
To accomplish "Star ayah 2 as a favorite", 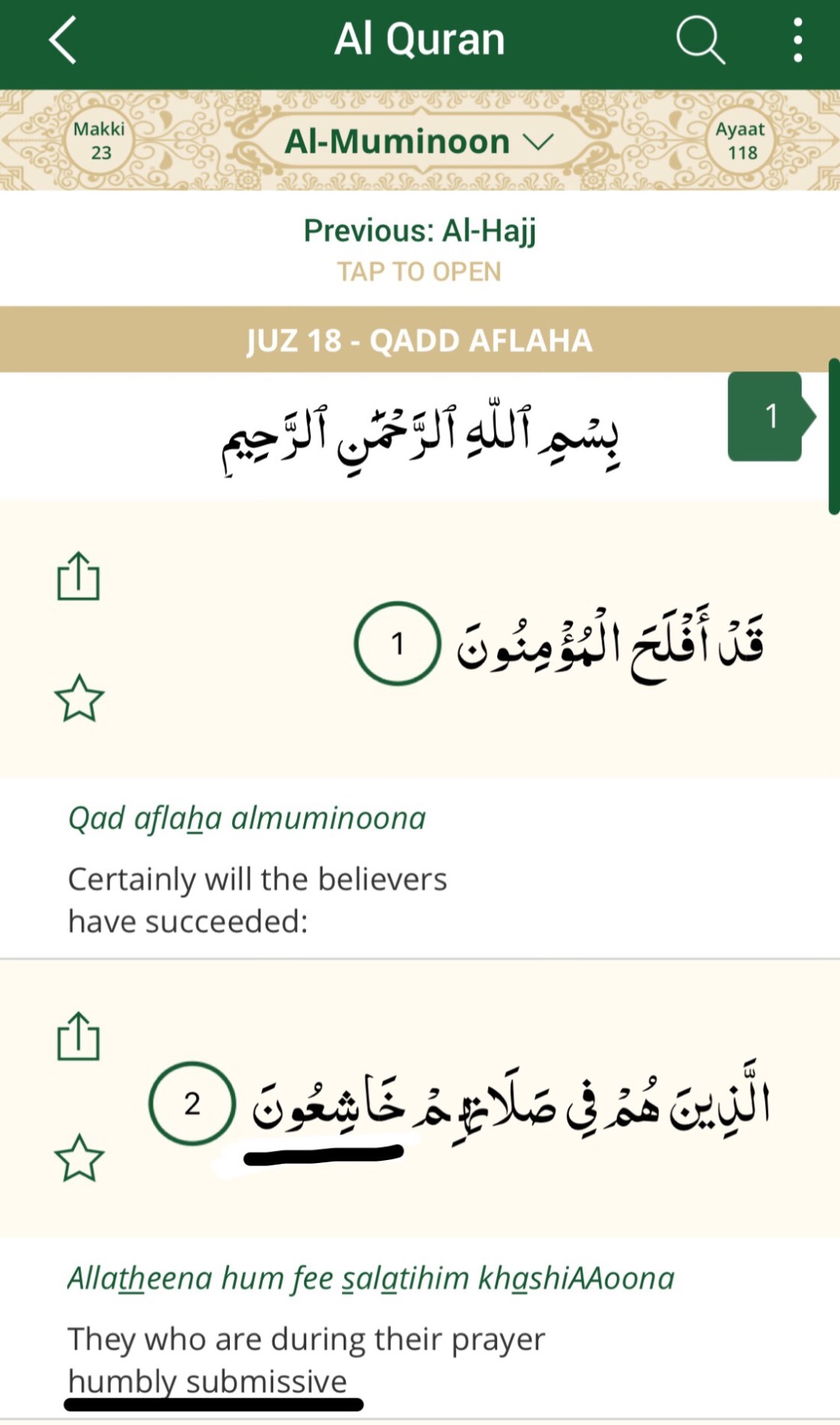I will (79, 1158).
